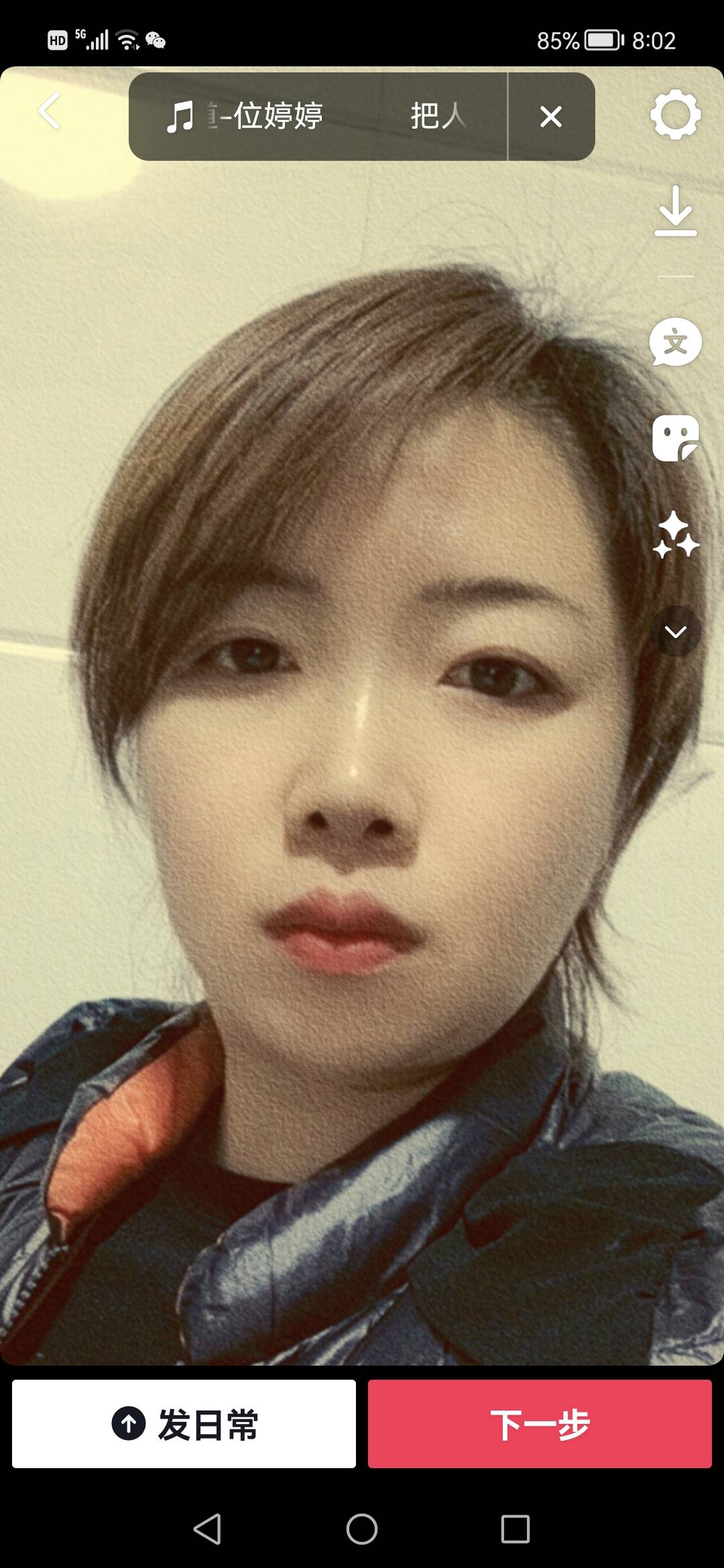Continue with 下一步 button
The width and height of the screenshot is (724, 1568).
pyautogui.click(x=540, y=1424)
